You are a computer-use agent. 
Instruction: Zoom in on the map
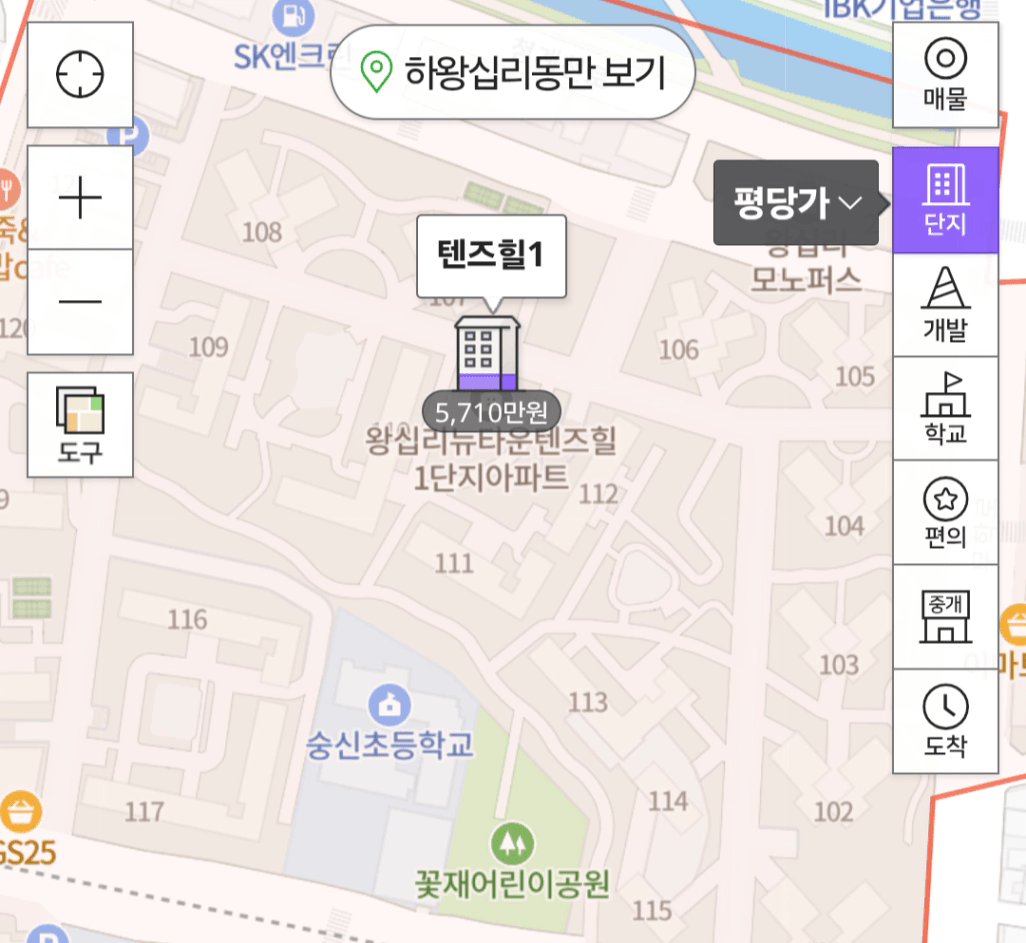[80, 199]
